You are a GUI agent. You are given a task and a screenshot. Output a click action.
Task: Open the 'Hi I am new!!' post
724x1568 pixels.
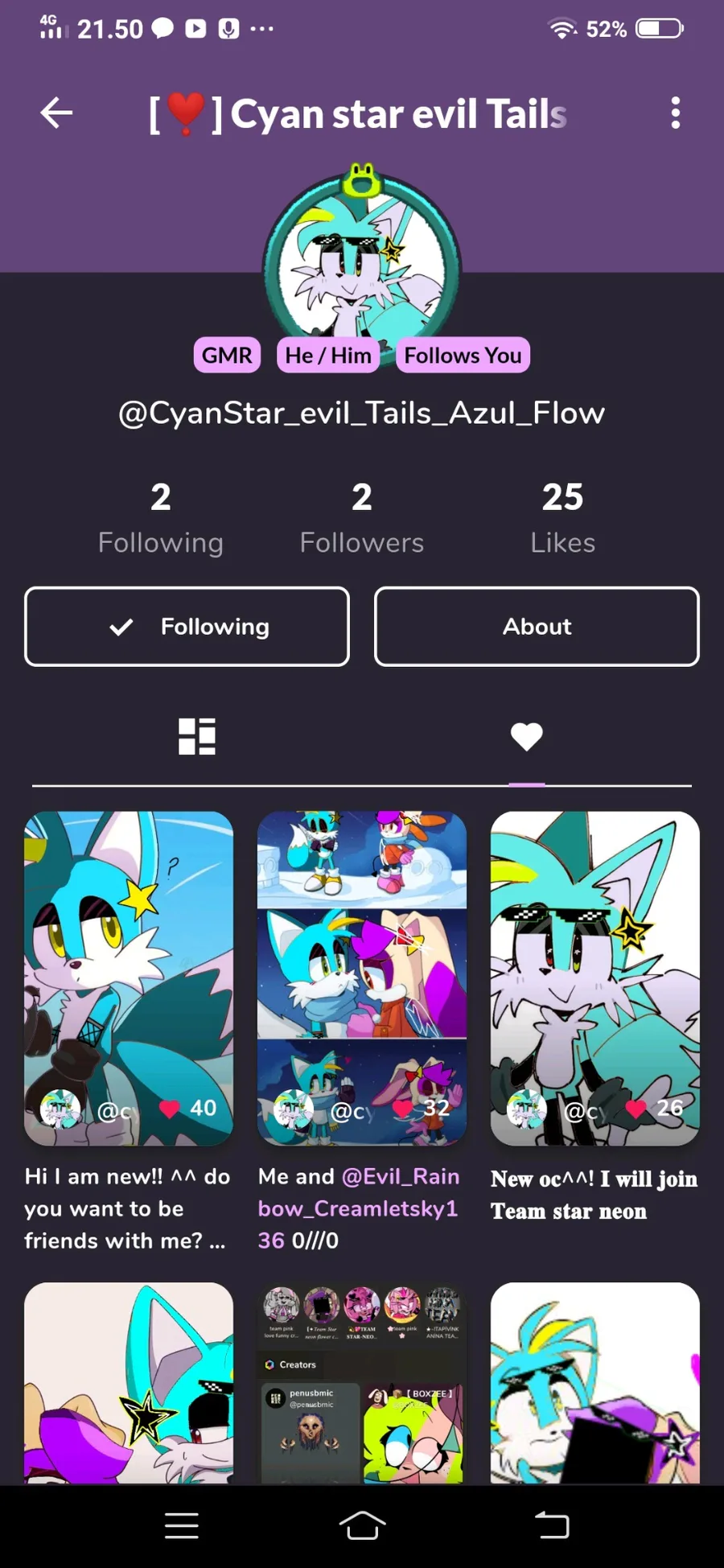(129, 977)
